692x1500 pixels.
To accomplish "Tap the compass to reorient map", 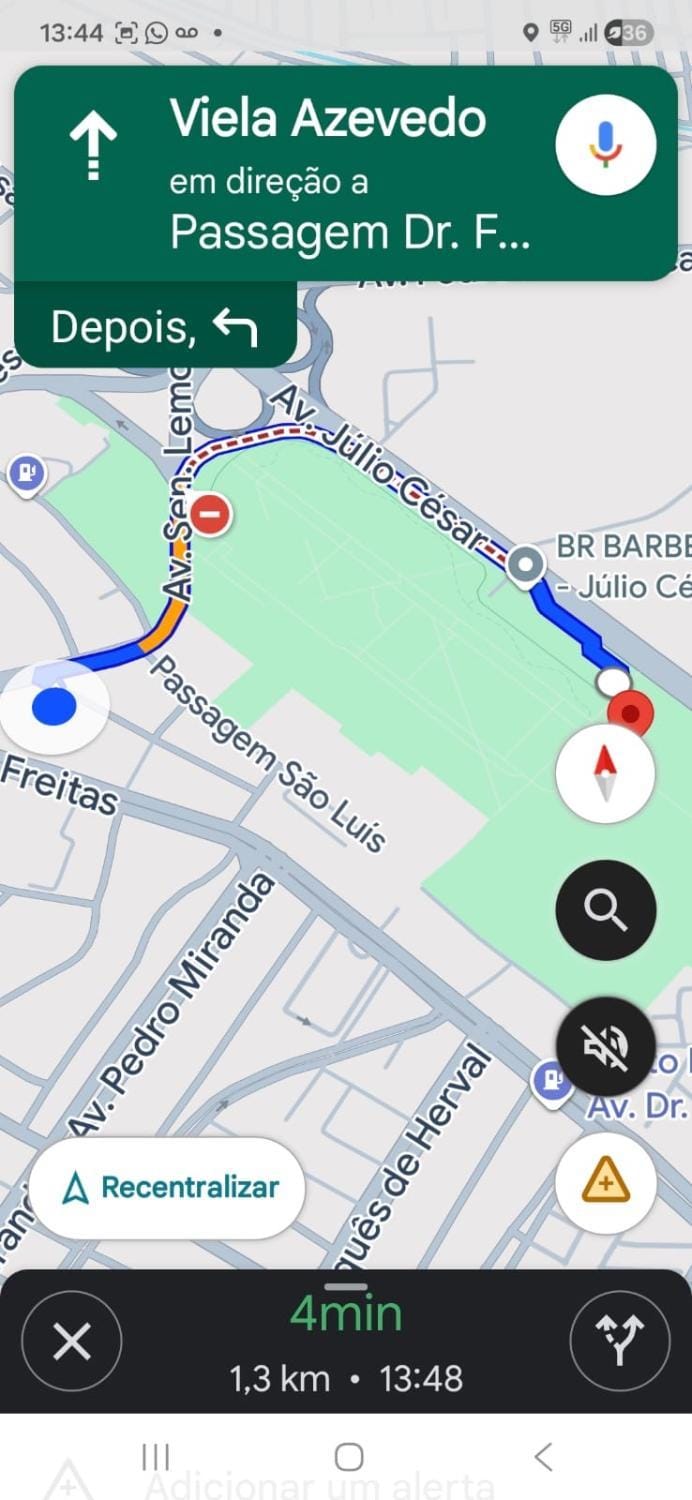I will tap(605, 773).
